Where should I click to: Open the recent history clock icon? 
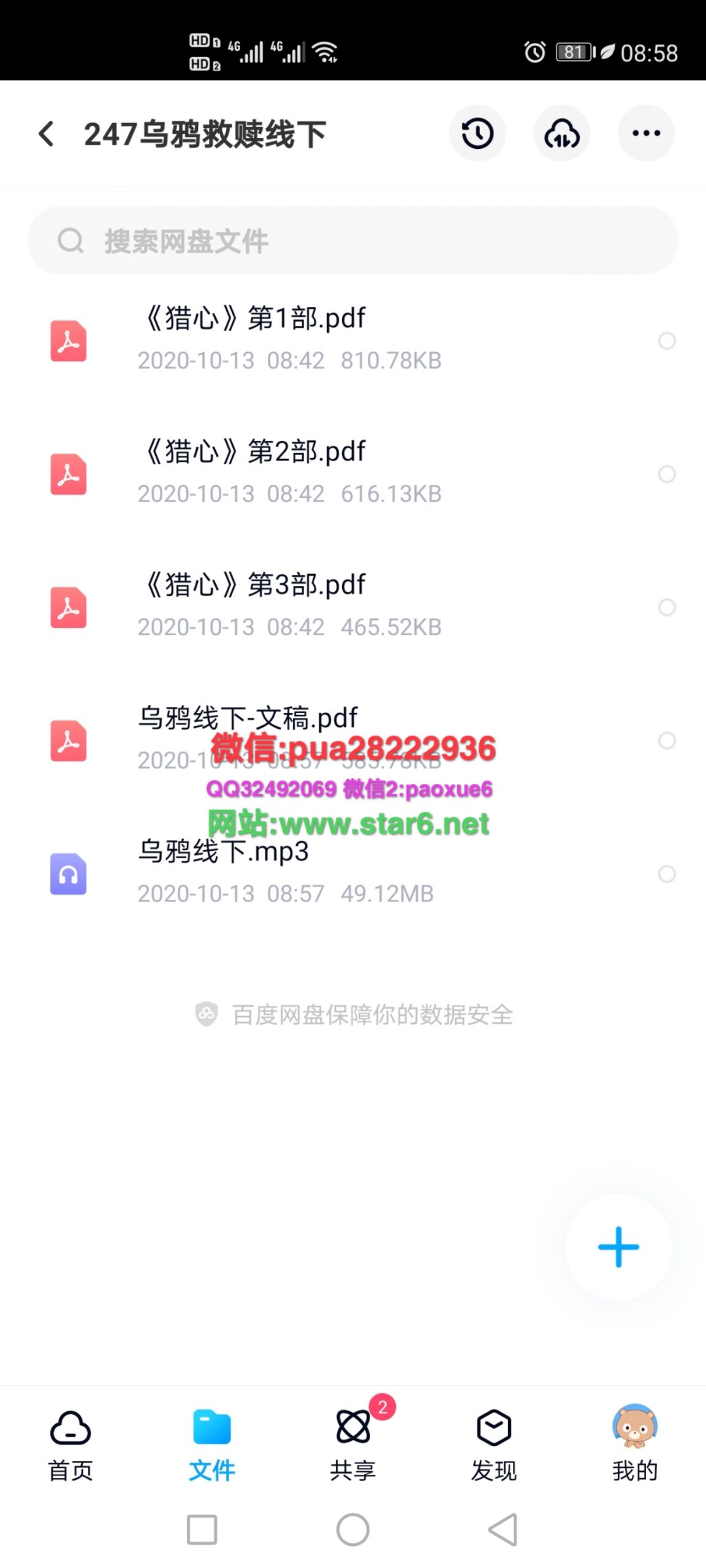[x=477, y=134]
